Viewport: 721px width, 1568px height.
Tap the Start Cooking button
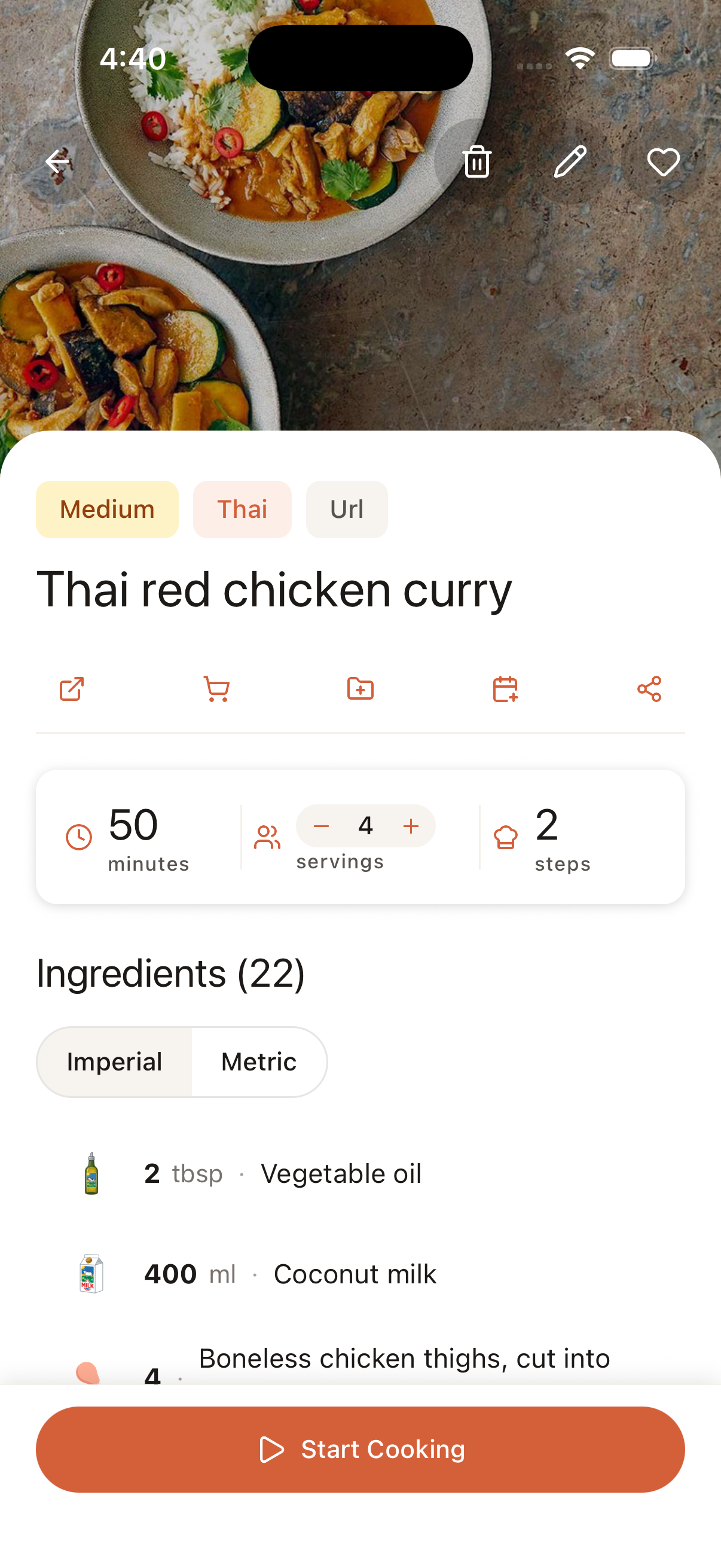point(360,1450)
